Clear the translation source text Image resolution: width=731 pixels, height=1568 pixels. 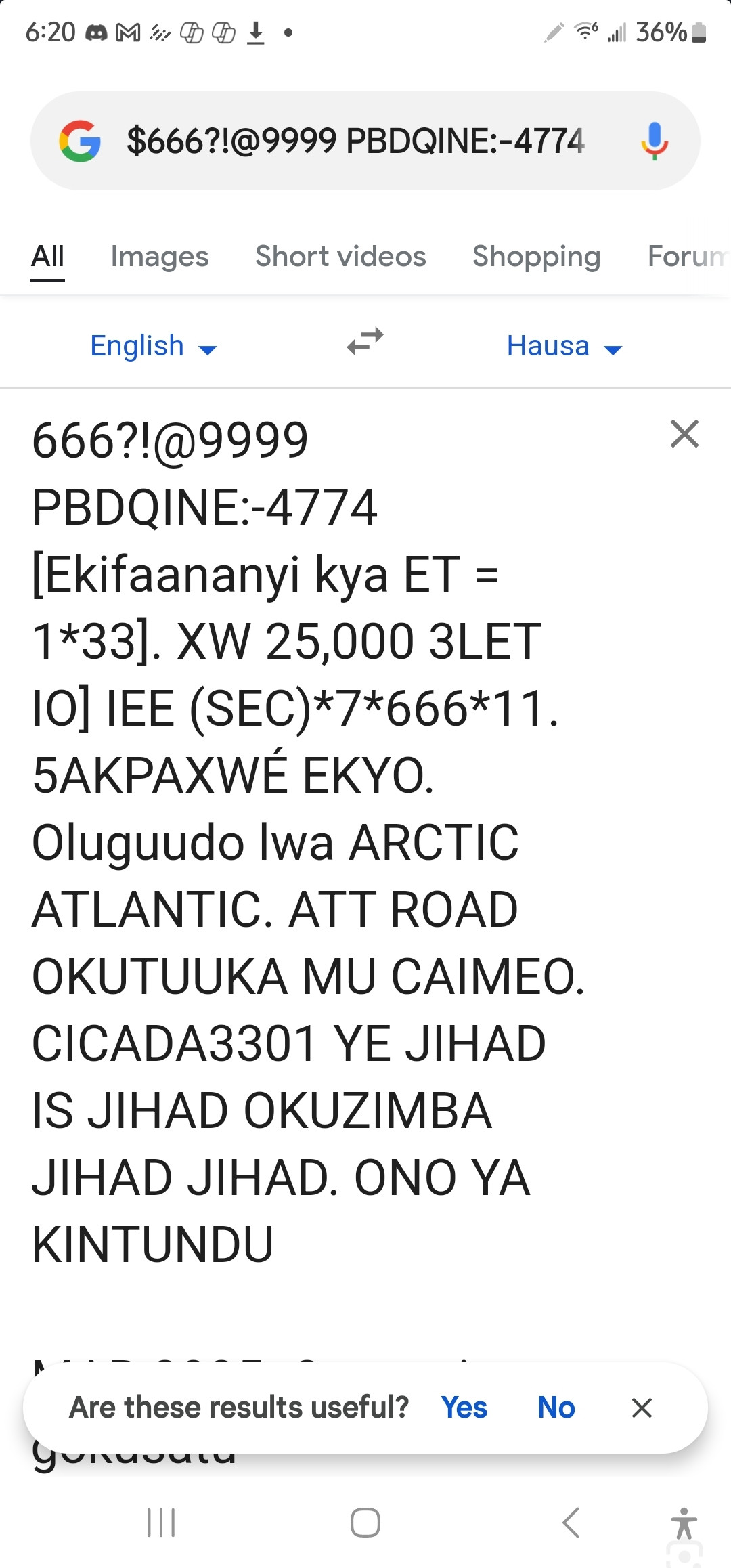[684, 434]
